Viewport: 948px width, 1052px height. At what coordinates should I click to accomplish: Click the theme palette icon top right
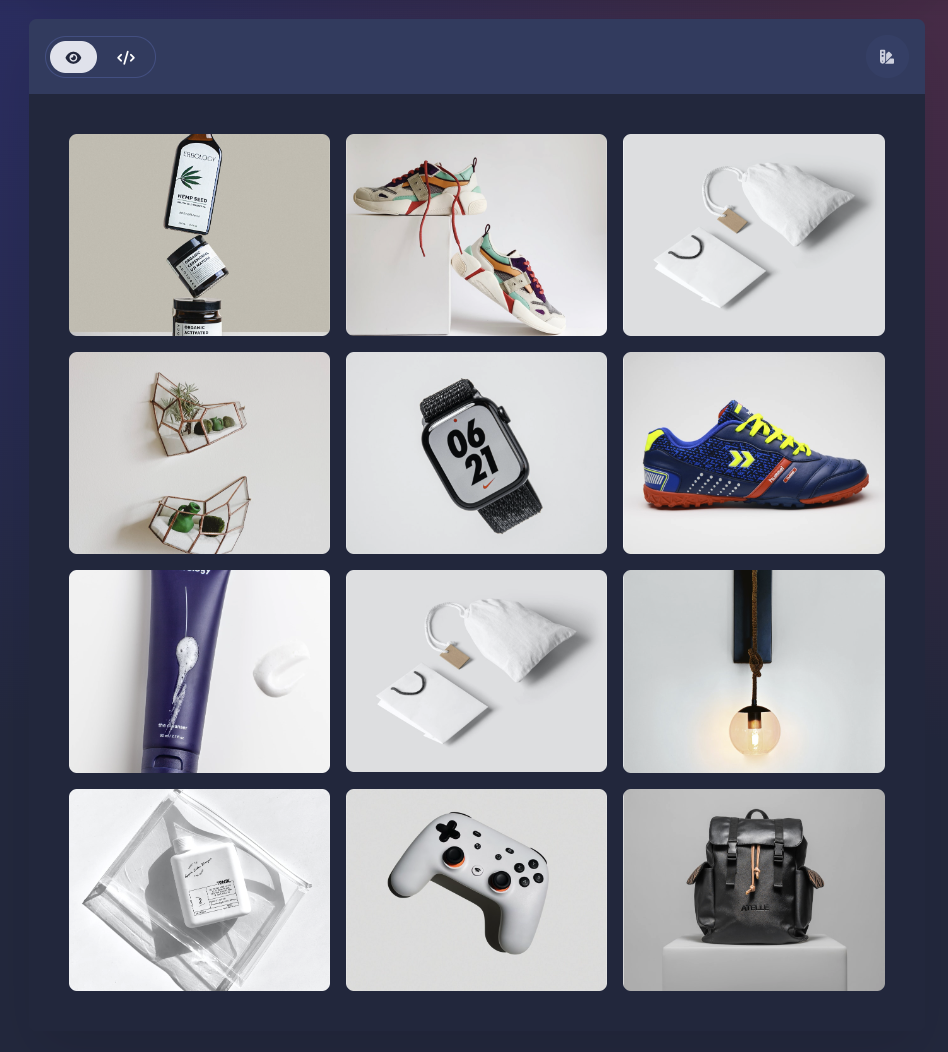pos(887,56)
